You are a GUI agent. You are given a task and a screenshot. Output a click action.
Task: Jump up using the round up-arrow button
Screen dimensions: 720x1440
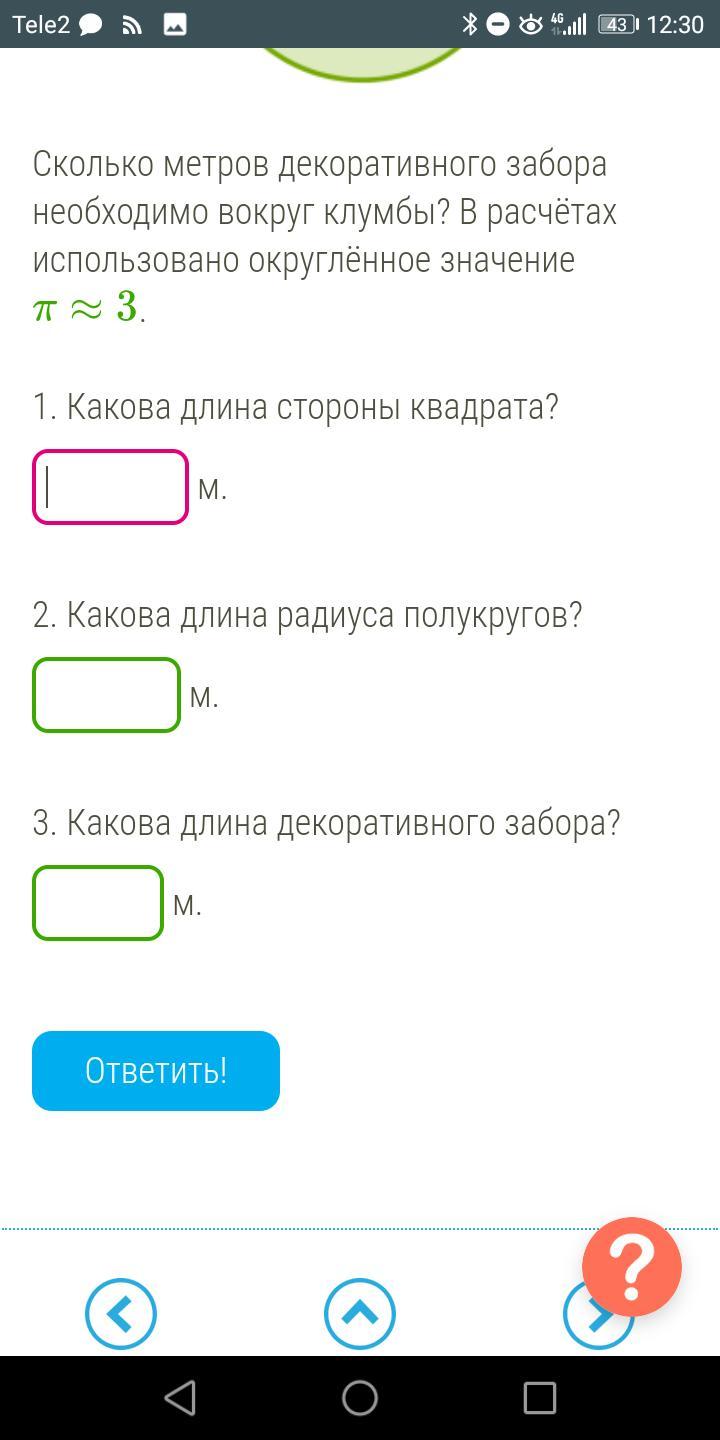point(360,1314)
